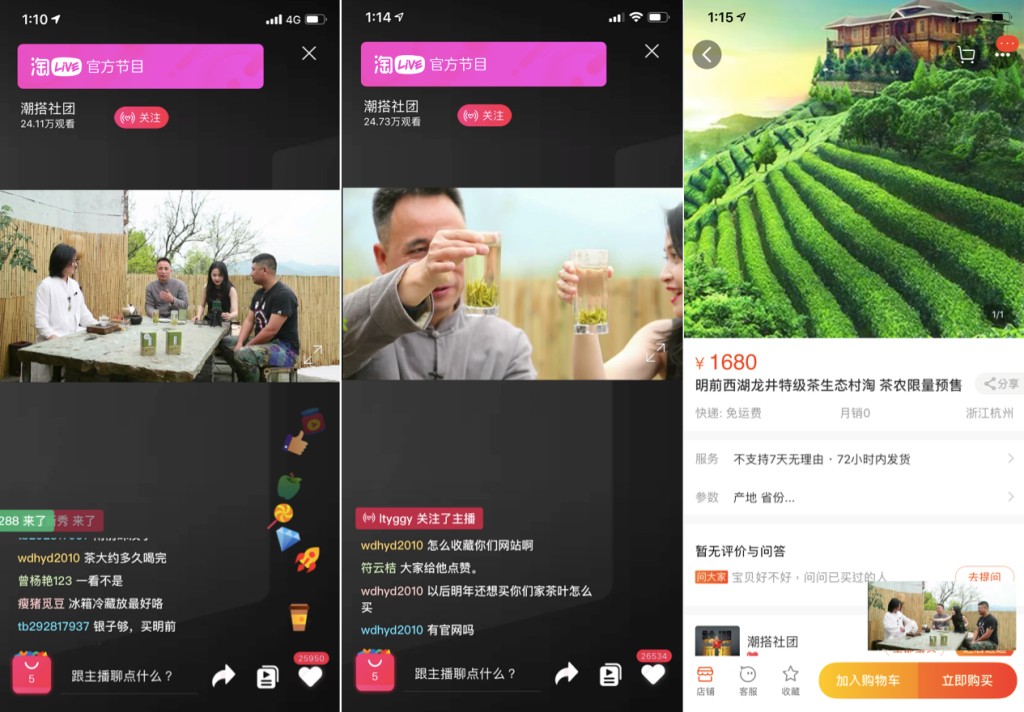Share this product via 分享

(1000, 384)
